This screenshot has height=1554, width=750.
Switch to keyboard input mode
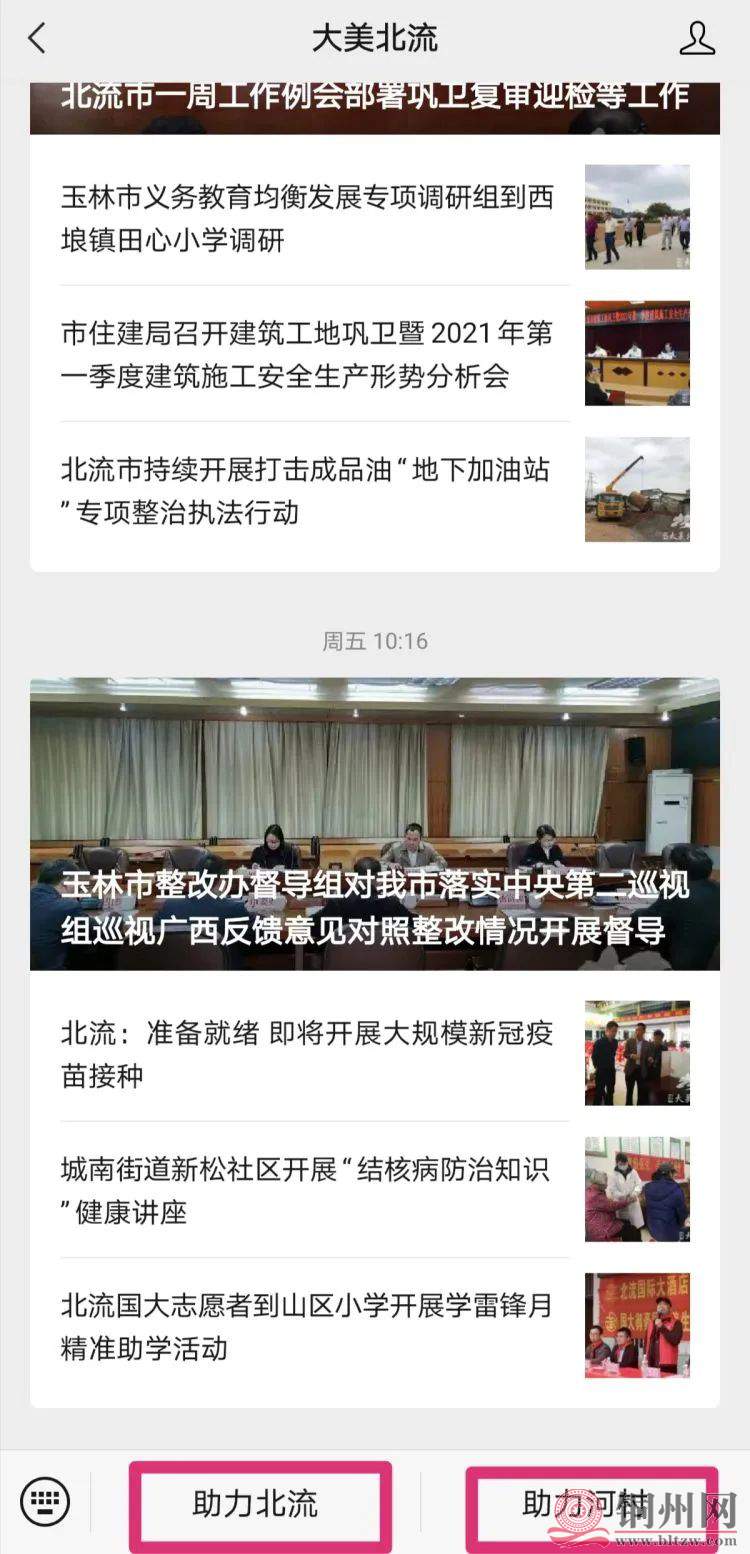[45, 1501]
